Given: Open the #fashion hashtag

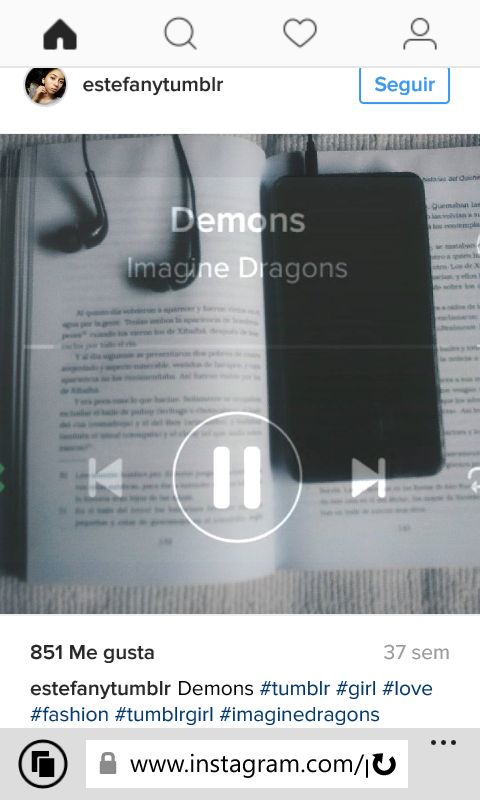Looking at the screenshot, I should click(x=69, y=714).
